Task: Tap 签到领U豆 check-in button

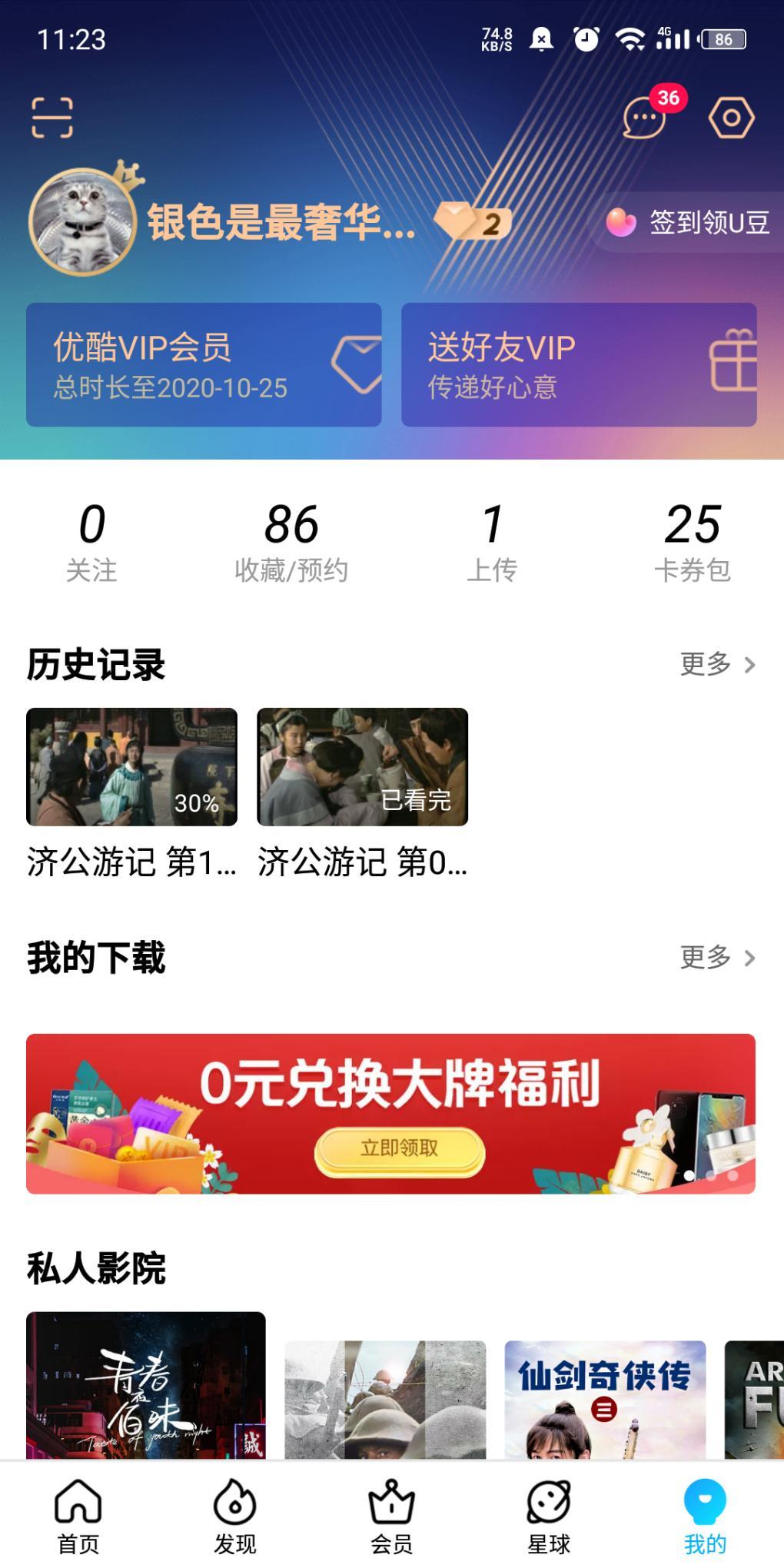Action: (689, 223)
